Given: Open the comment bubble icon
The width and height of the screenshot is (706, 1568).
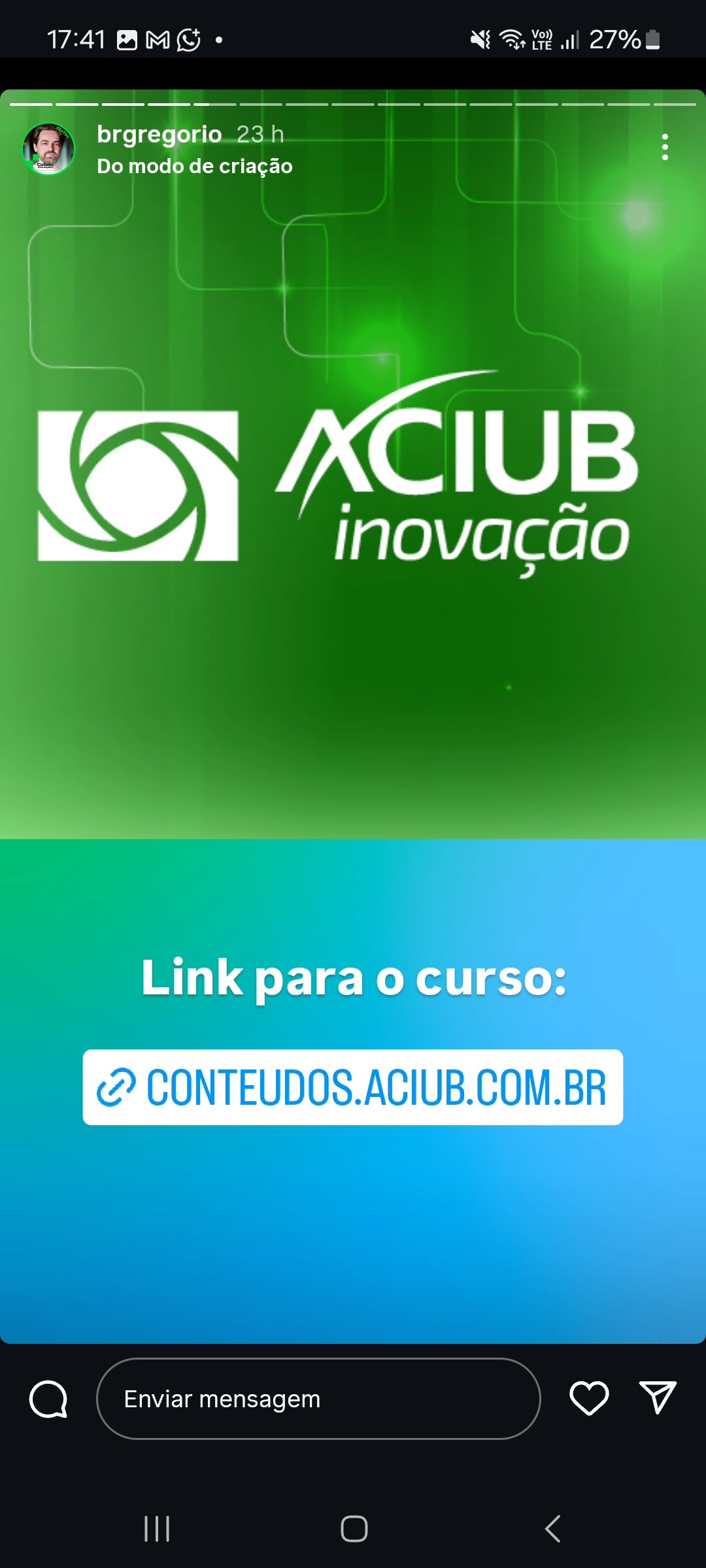Looking at the screenshot, I should click(x=48, y=1399).
